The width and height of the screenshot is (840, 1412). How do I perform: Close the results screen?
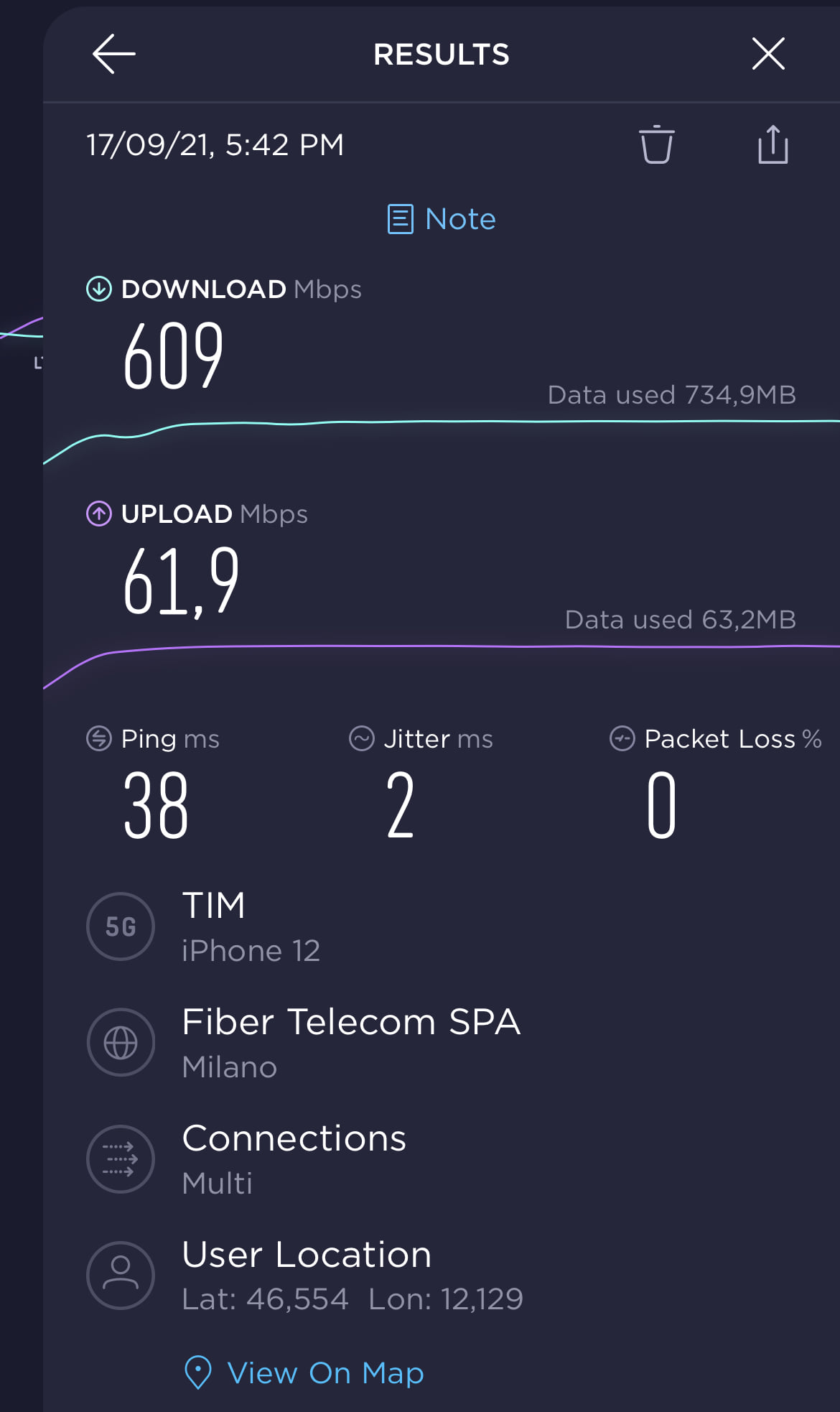pos(768,54)
